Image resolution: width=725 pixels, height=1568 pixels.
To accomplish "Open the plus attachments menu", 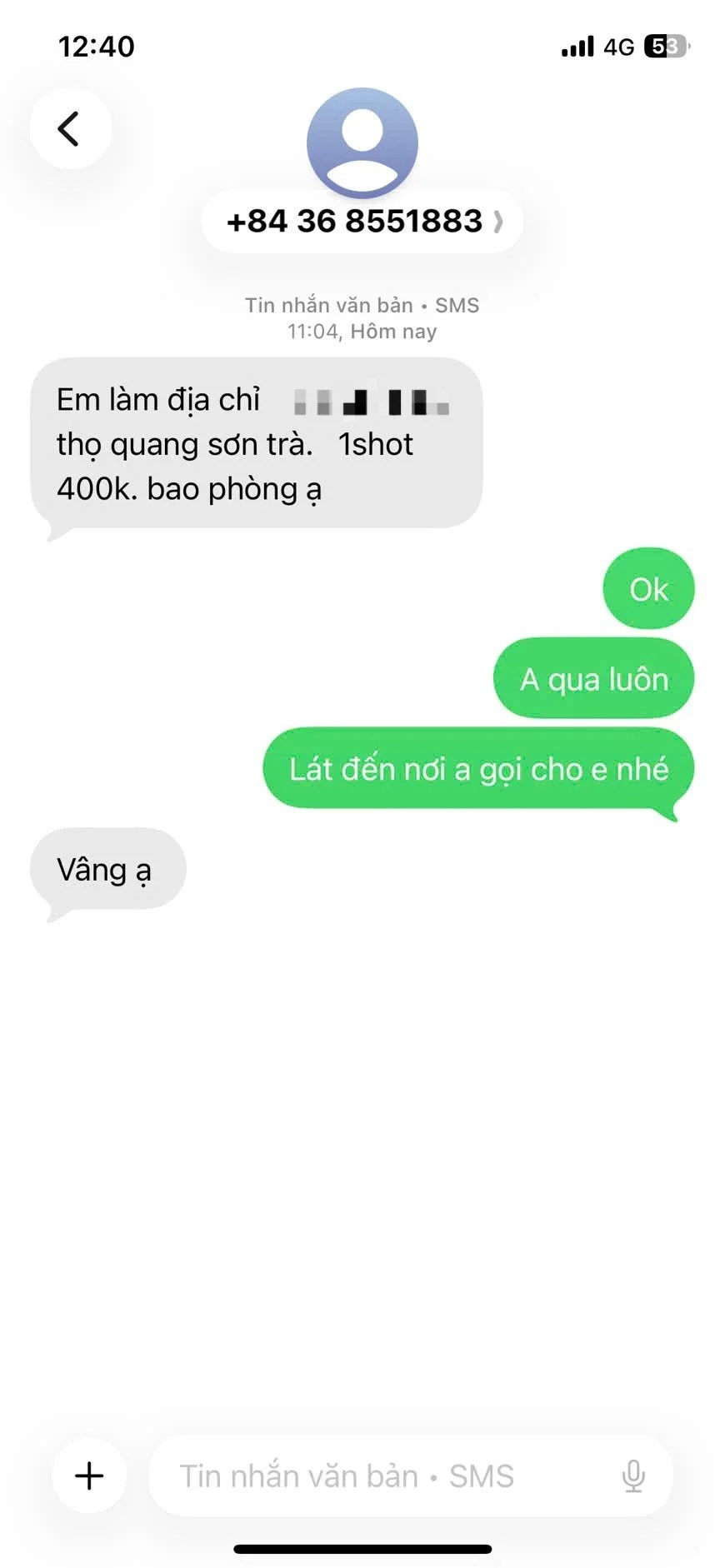I will (89, 1476).
